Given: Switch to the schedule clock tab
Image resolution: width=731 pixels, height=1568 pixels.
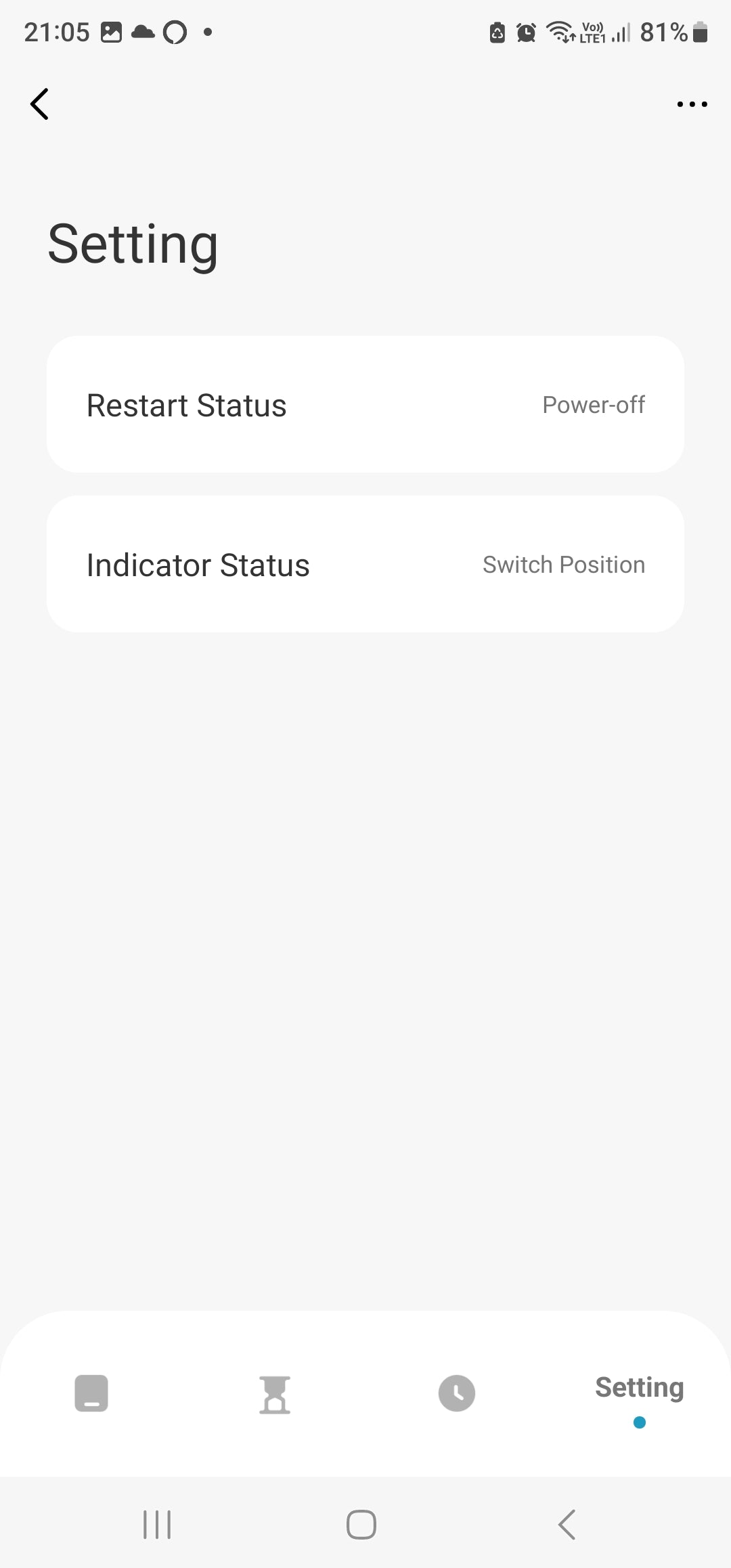Looking at the screenshot, I should pos(457,1393).
